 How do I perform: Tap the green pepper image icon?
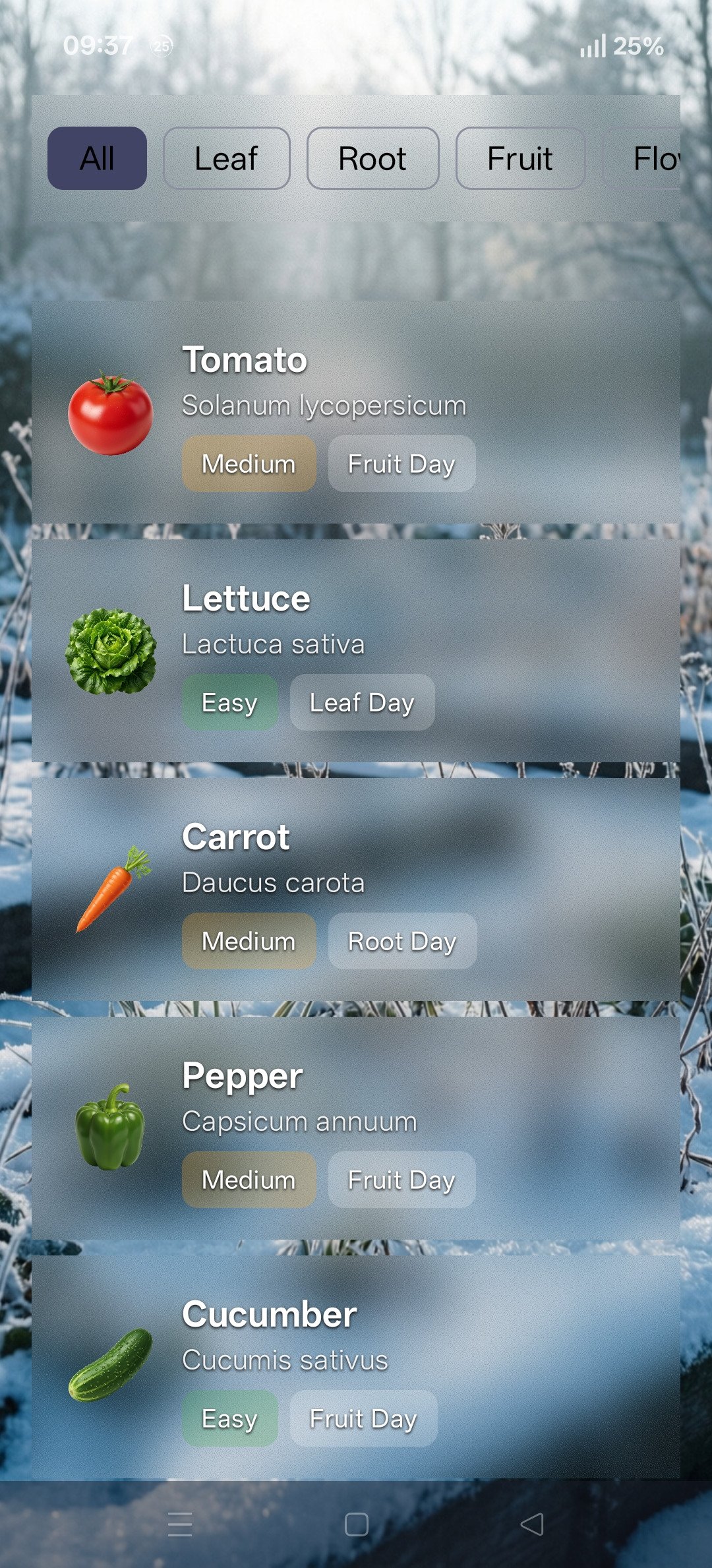click(x=109, y=1121)
